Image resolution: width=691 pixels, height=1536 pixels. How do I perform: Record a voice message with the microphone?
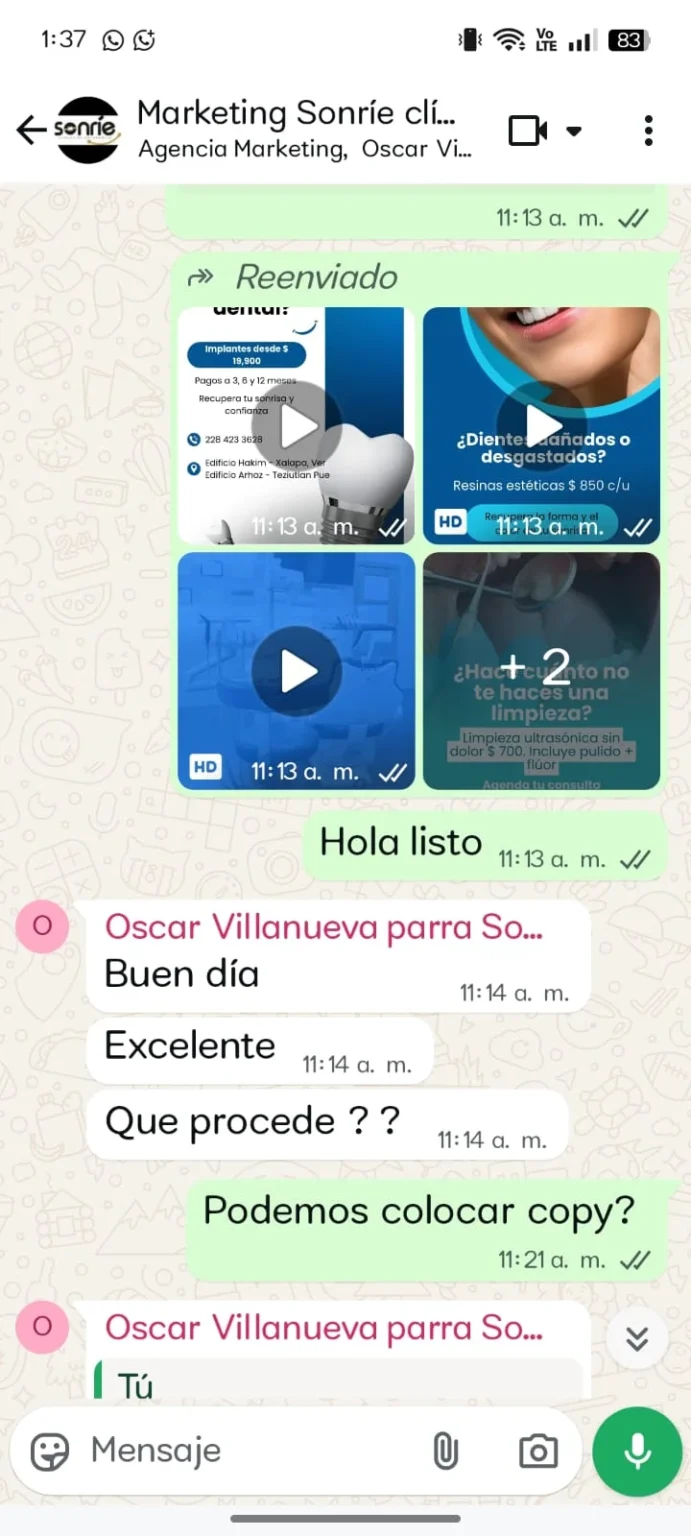pyautogui.click(x=637, y=1451)
